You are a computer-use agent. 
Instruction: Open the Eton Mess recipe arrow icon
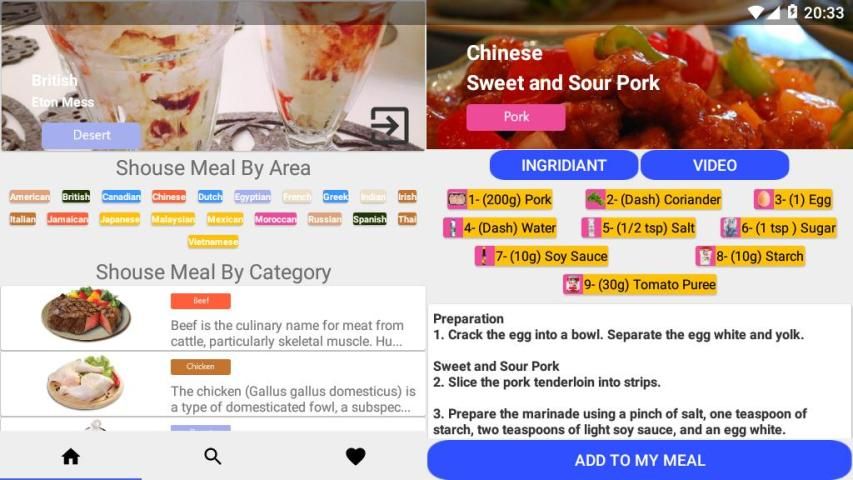click(x=389, y=126)
